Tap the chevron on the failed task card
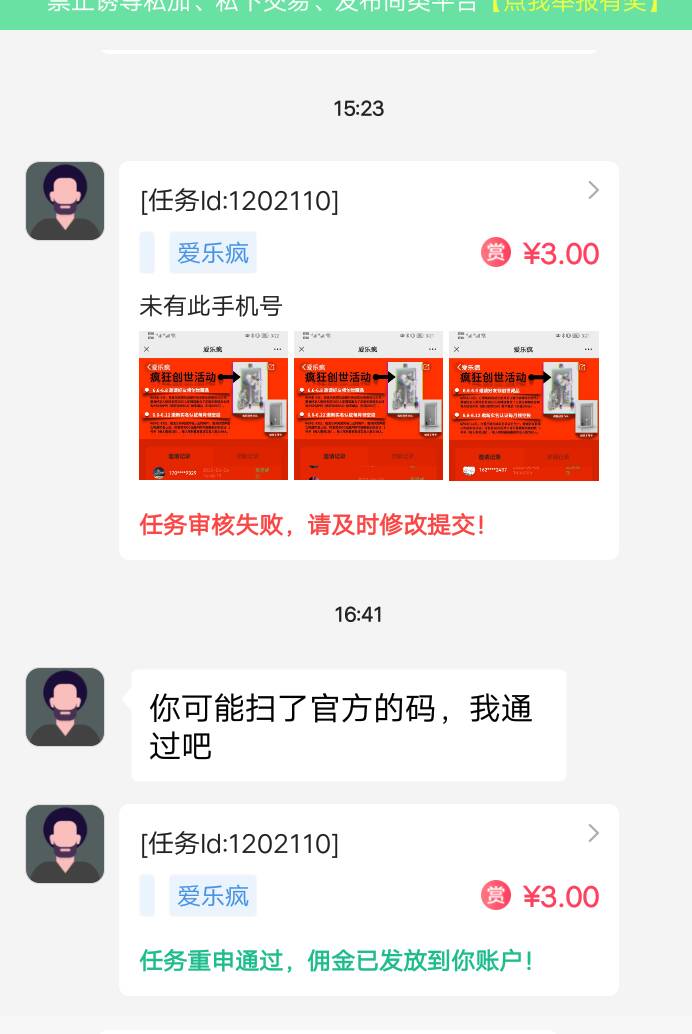692x1034 pixels. click(x=593, y=191)
